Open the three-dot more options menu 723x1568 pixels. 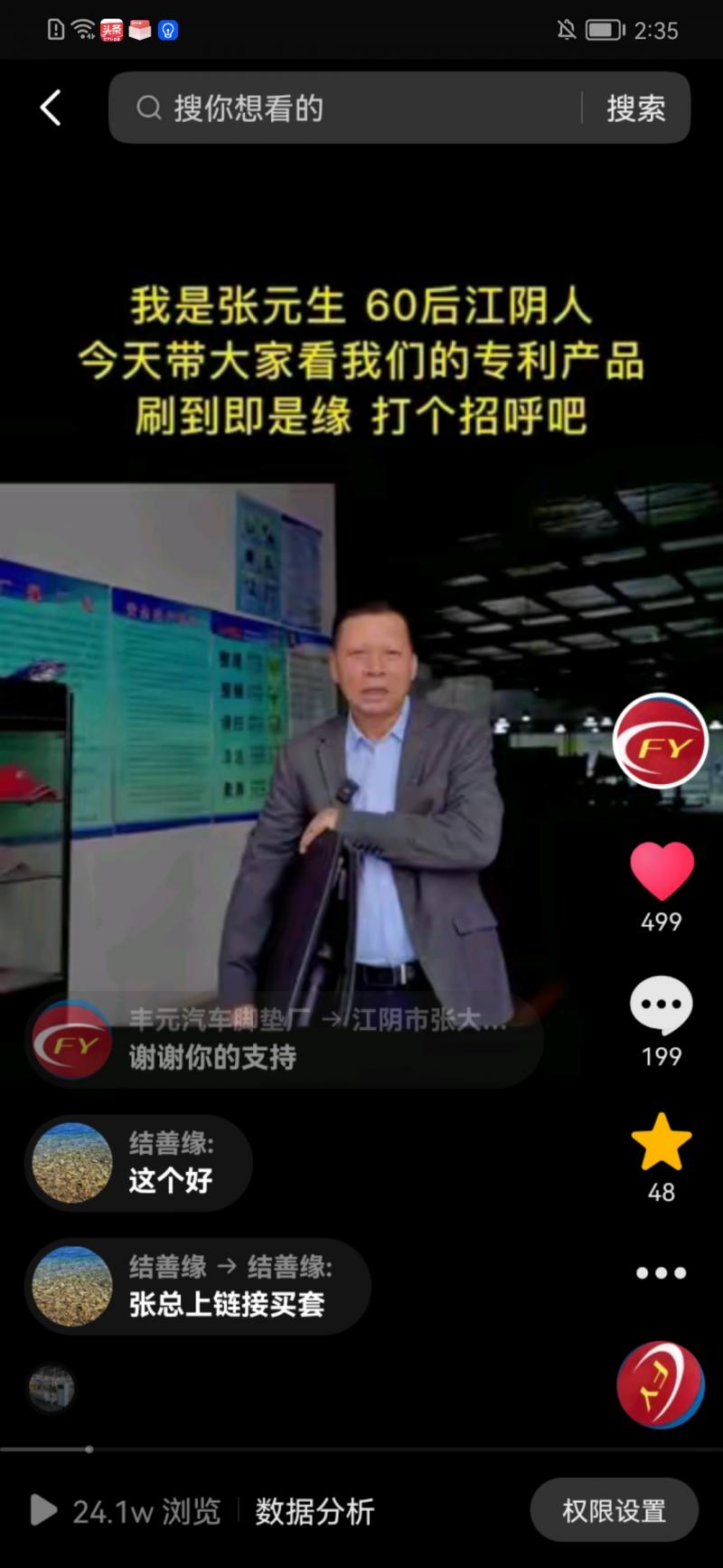[x=662, y=1272]
